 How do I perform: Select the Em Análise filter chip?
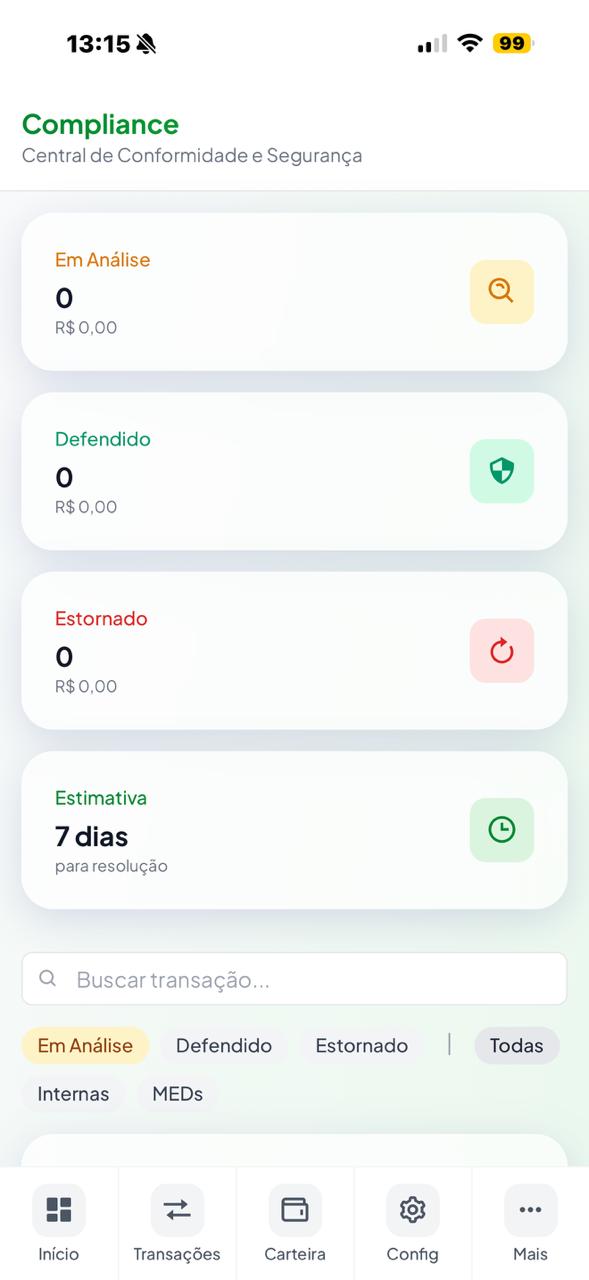[85, 1045]
